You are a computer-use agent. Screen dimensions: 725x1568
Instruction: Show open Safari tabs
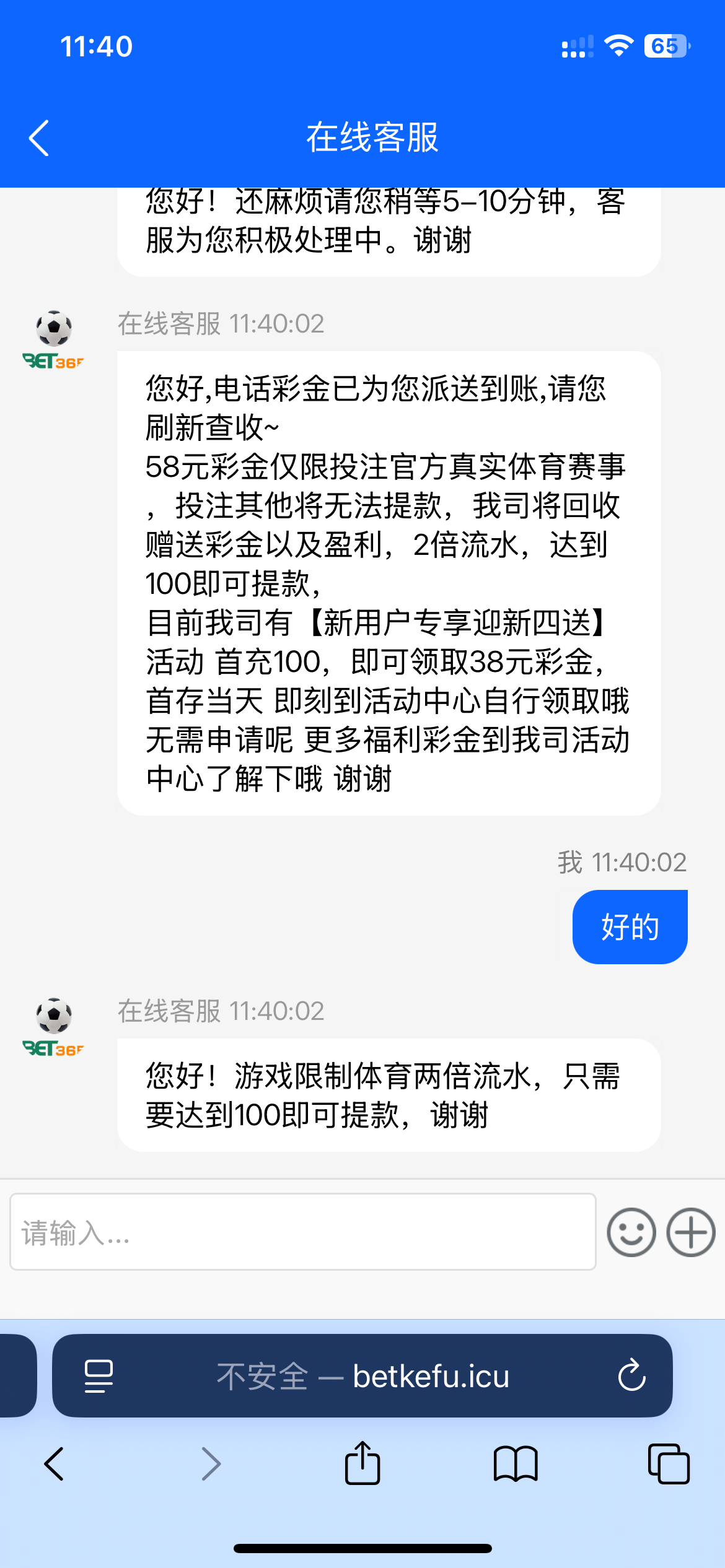tap(669, 1464)
